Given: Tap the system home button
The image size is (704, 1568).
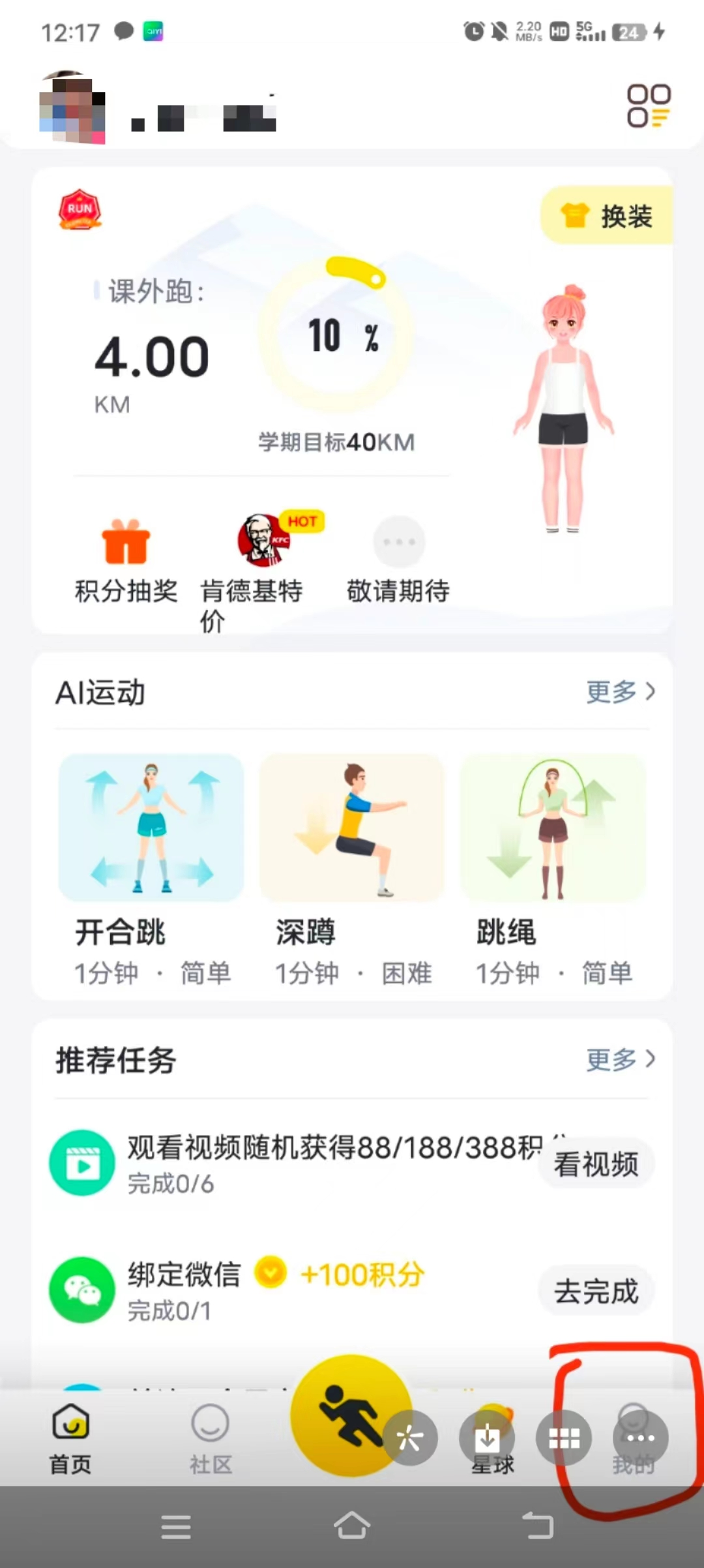Looking at the screenshot, I should click(x=352, y=1526).
